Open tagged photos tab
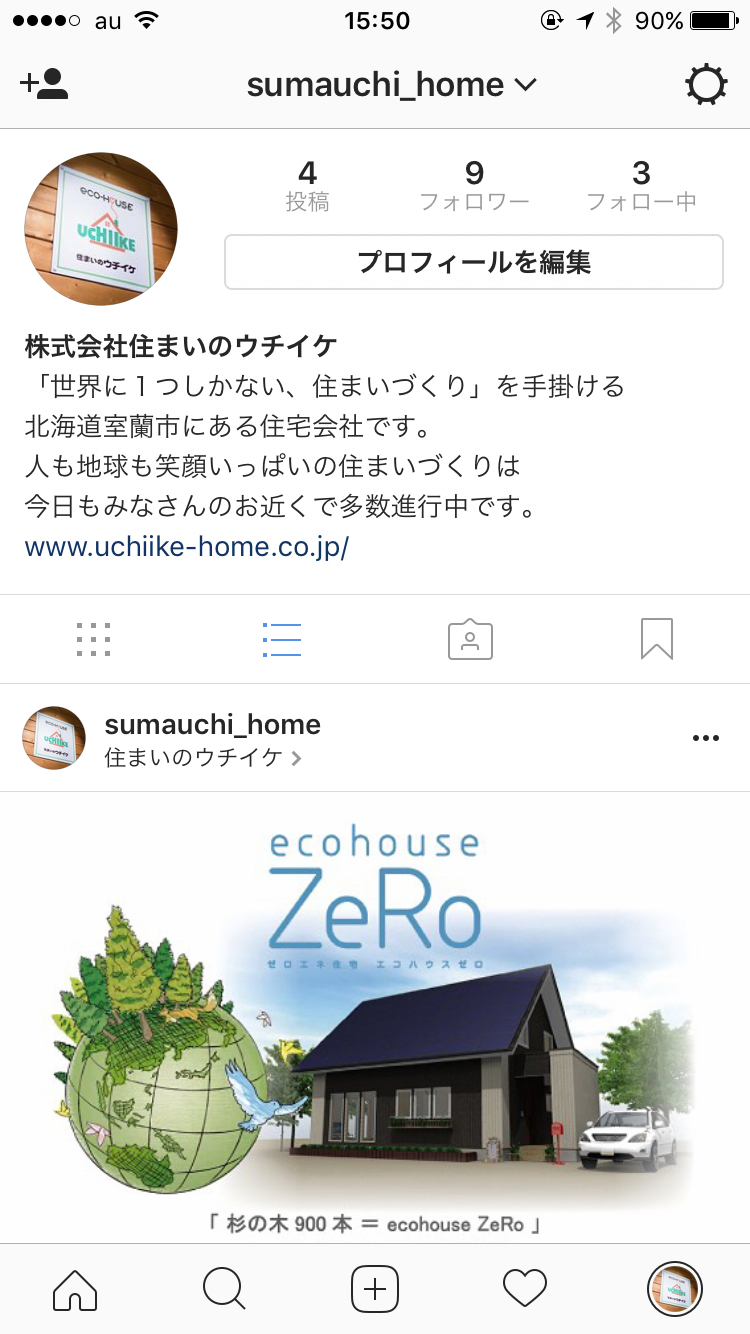 click(470, 639)
